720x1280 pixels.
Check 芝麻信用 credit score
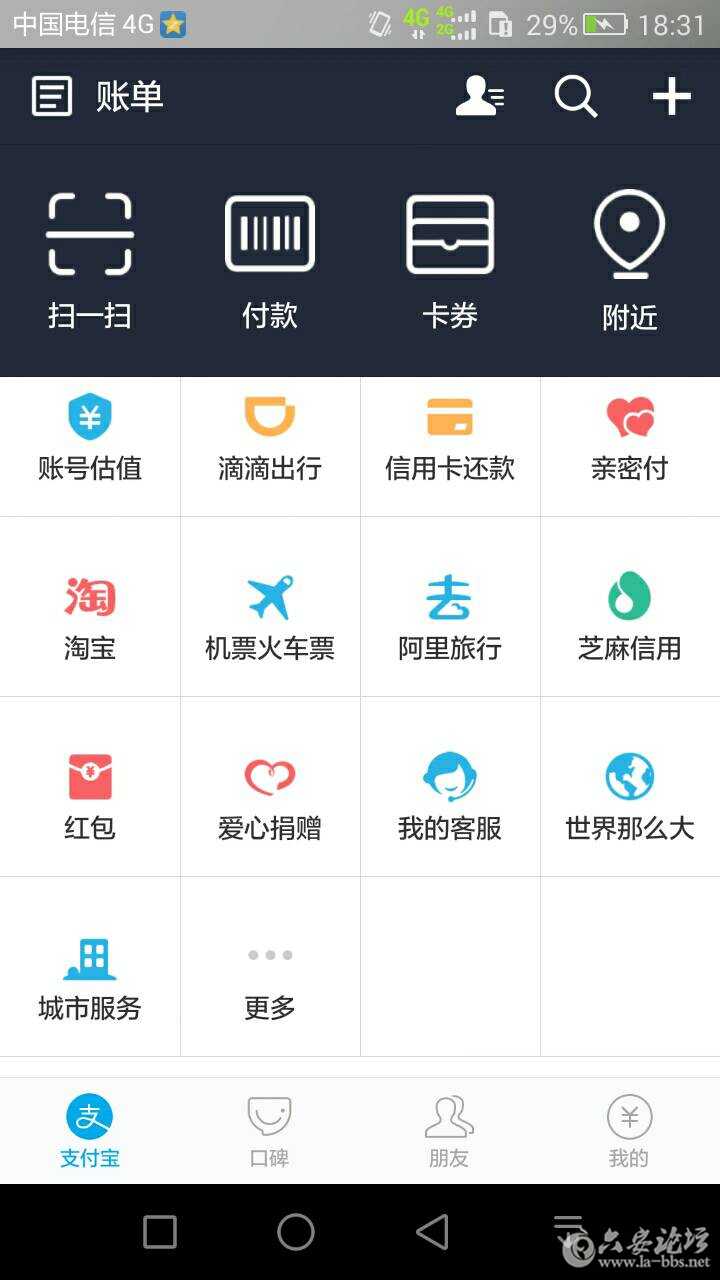click(630, 615)
